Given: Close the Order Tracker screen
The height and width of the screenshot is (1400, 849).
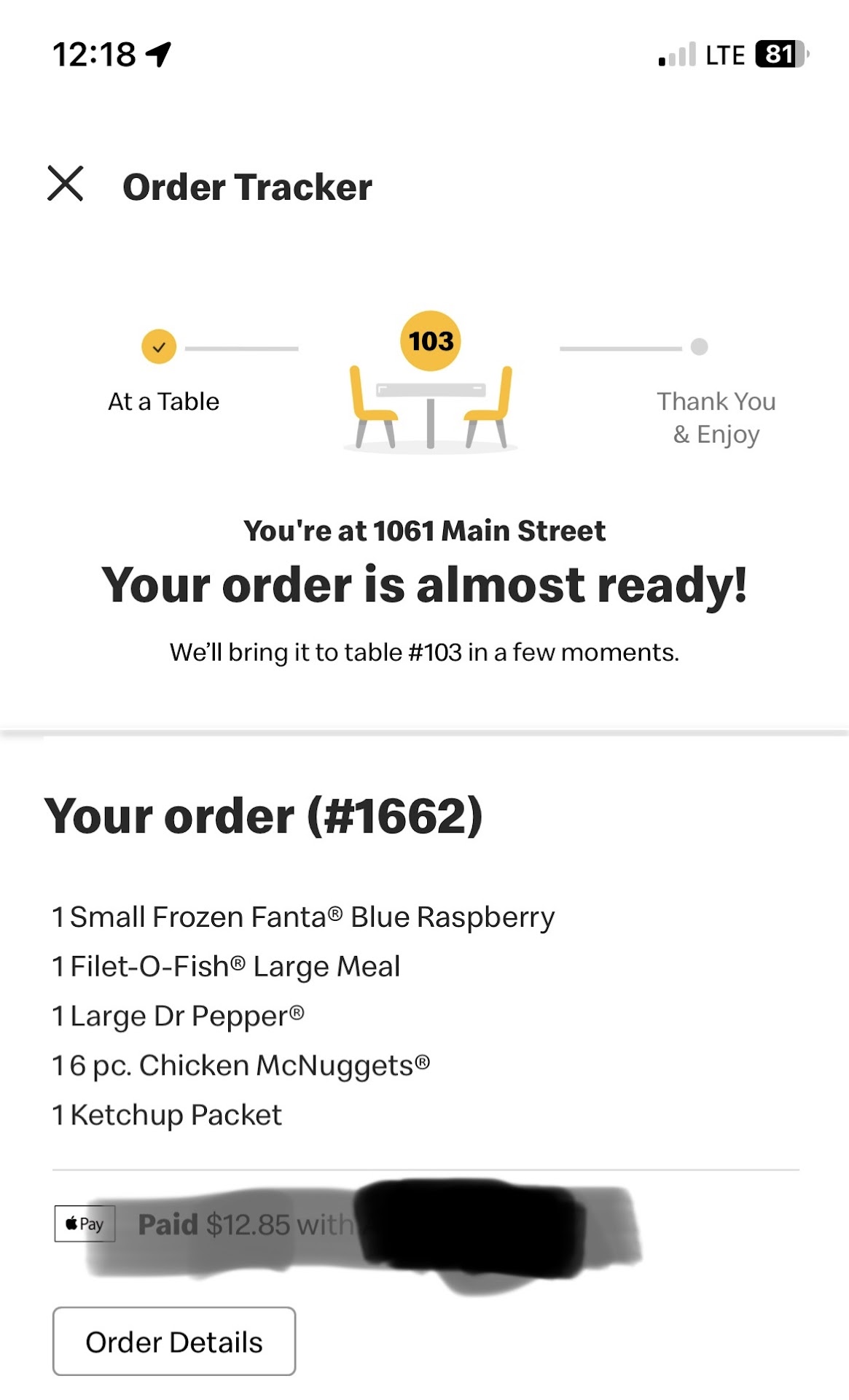Looking at the screenshot, I should tap(66, 183).
